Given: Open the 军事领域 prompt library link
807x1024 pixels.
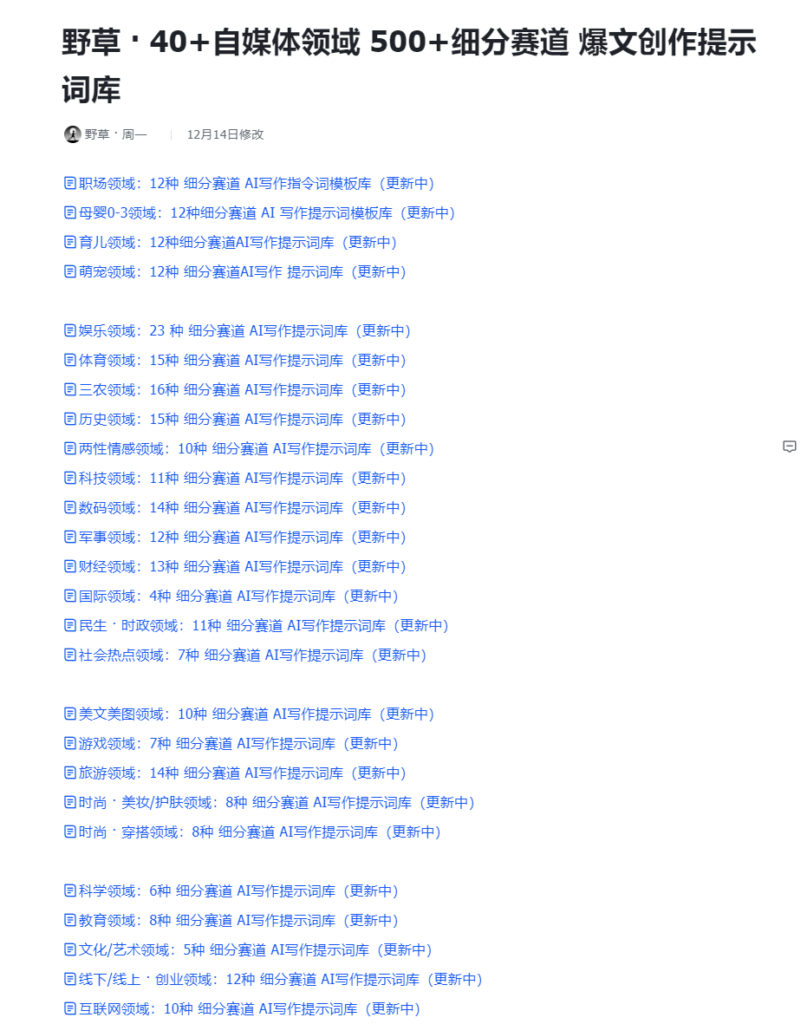Looking at the screenshot, I should (x=235, y=537).
